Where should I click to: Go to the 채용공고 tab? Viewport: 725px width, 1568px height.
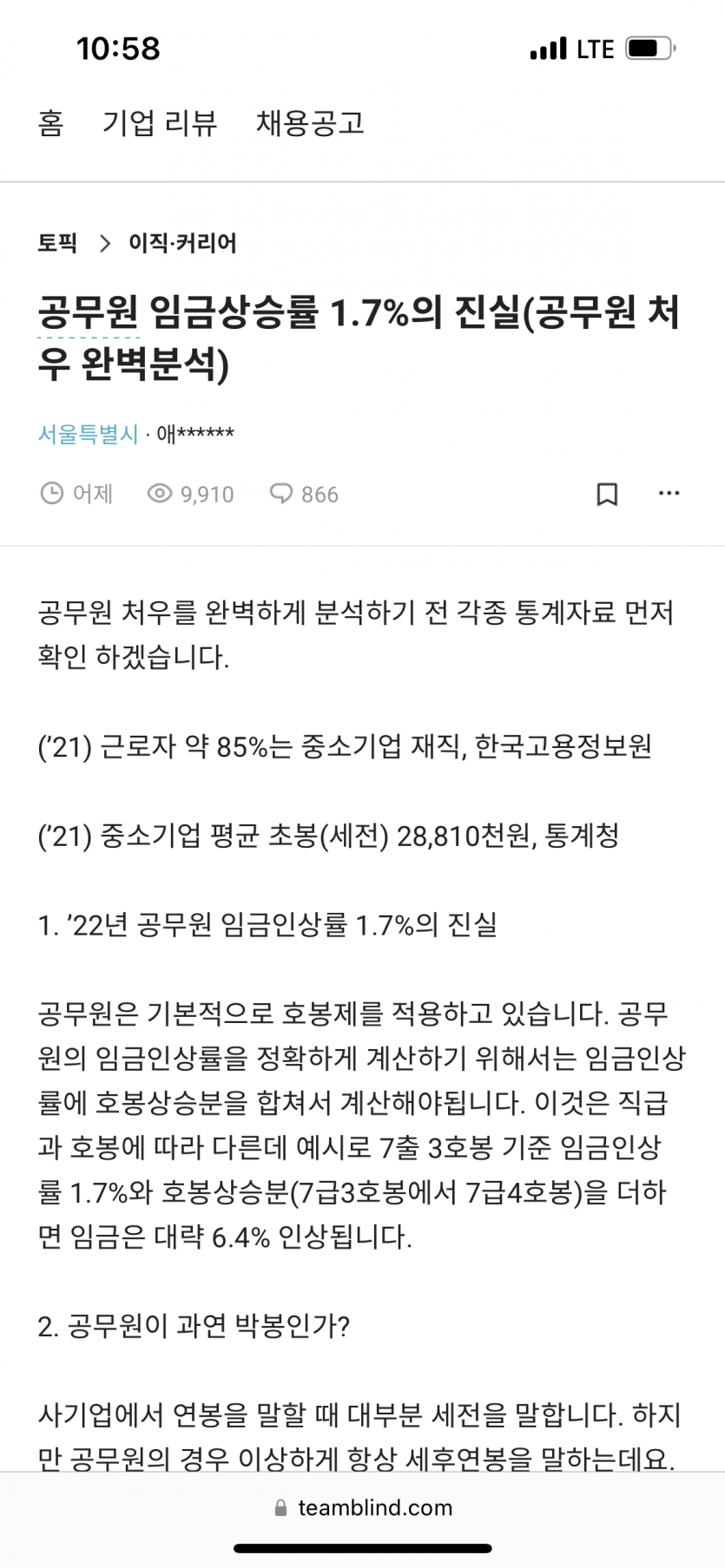pos(310,123)
